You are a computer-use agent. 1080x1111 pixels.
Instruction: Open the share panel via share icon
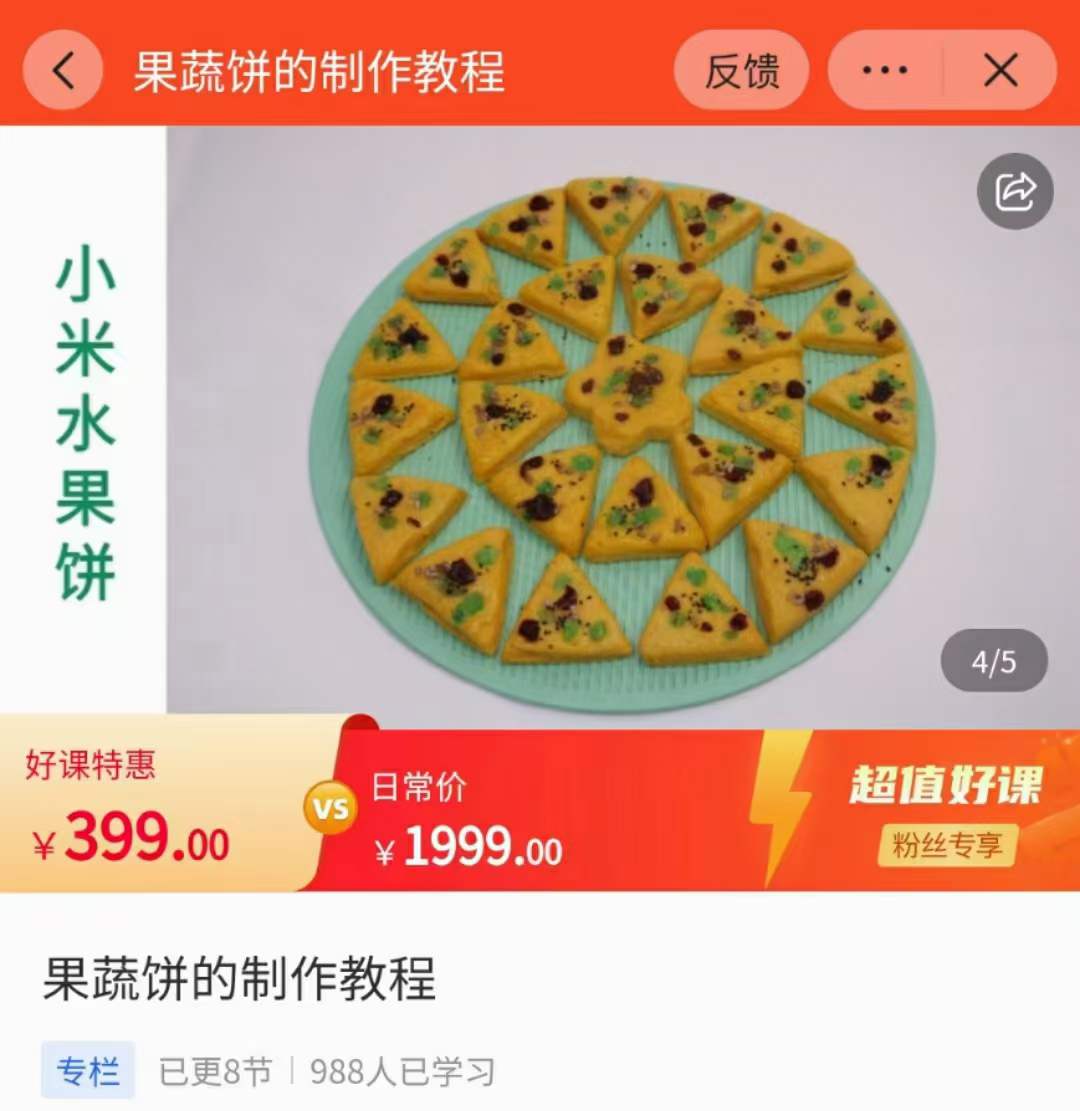(x=1014, y=191)
